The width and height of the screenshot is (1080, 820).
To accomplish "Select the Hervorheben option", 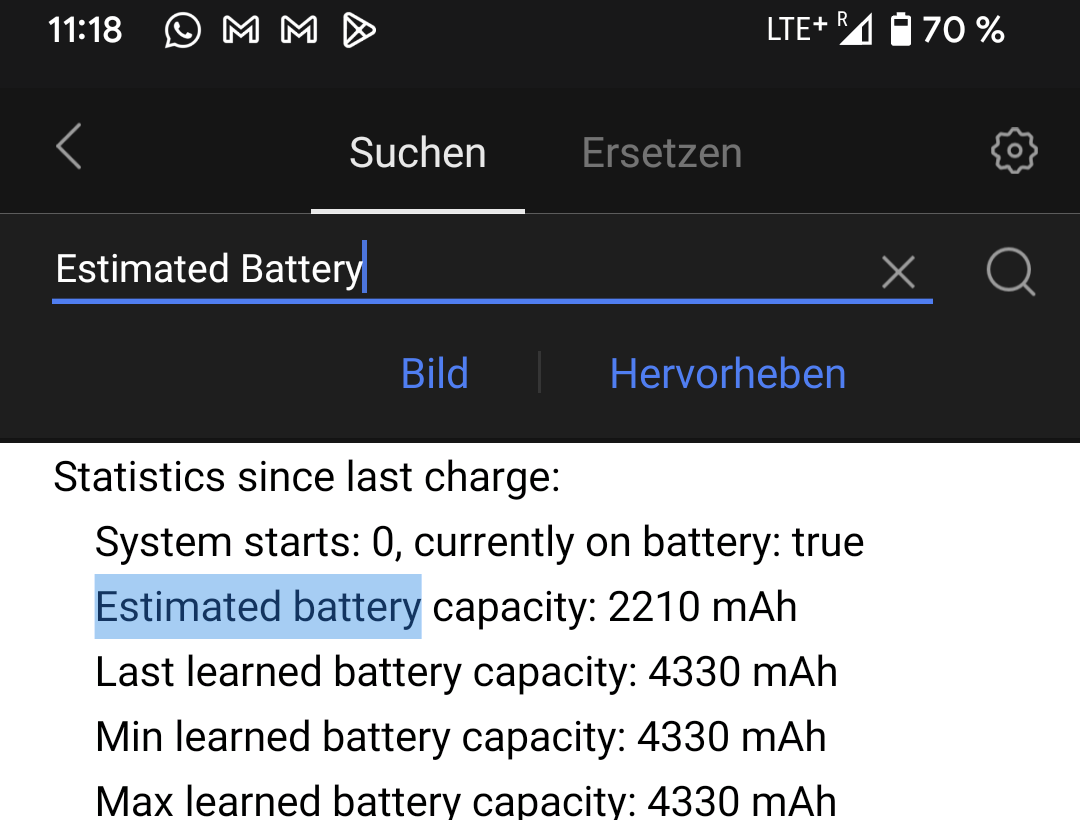I will pyautogui.click(x=727, y=374).
